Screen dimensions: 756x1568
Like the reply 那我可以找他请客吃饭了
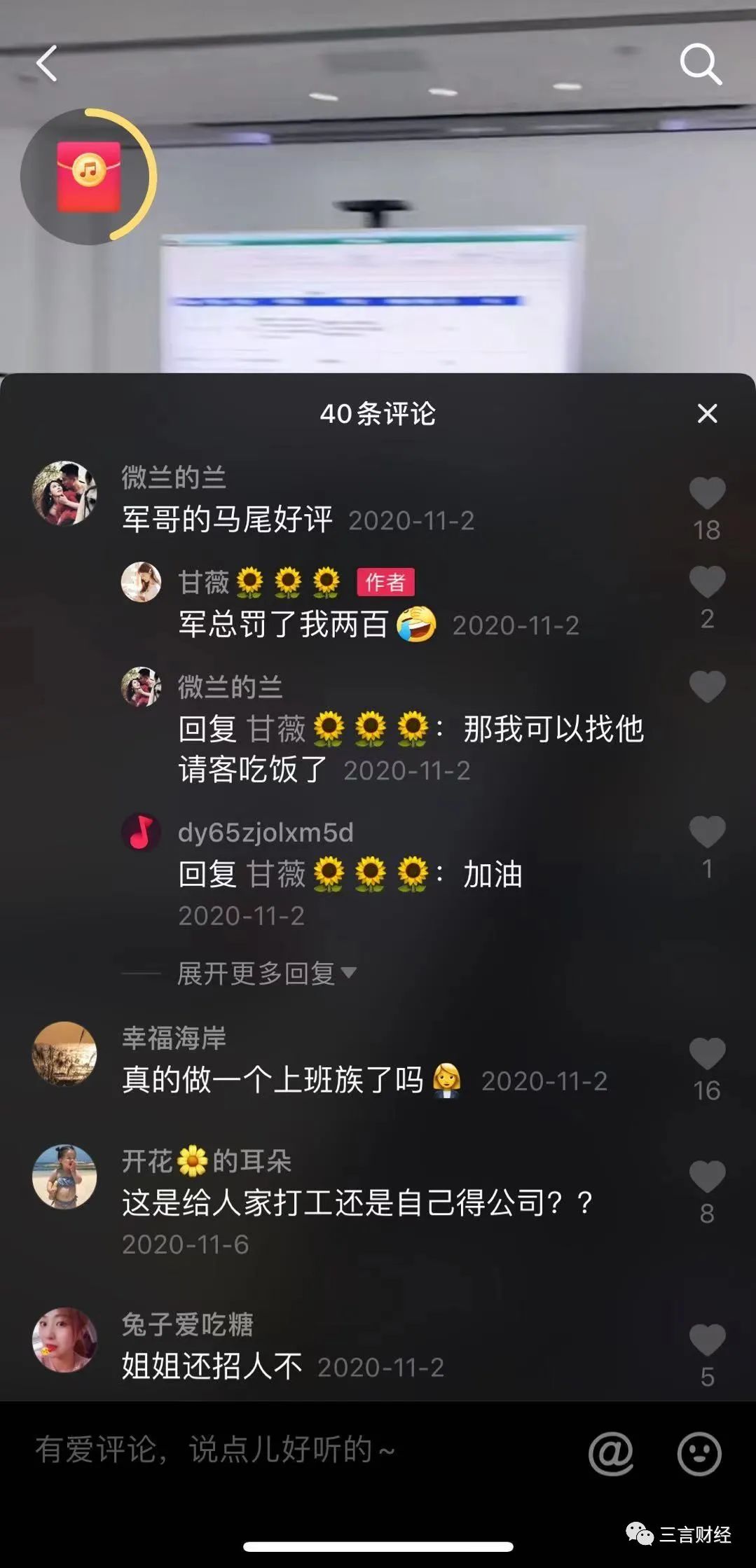point(707,686)
